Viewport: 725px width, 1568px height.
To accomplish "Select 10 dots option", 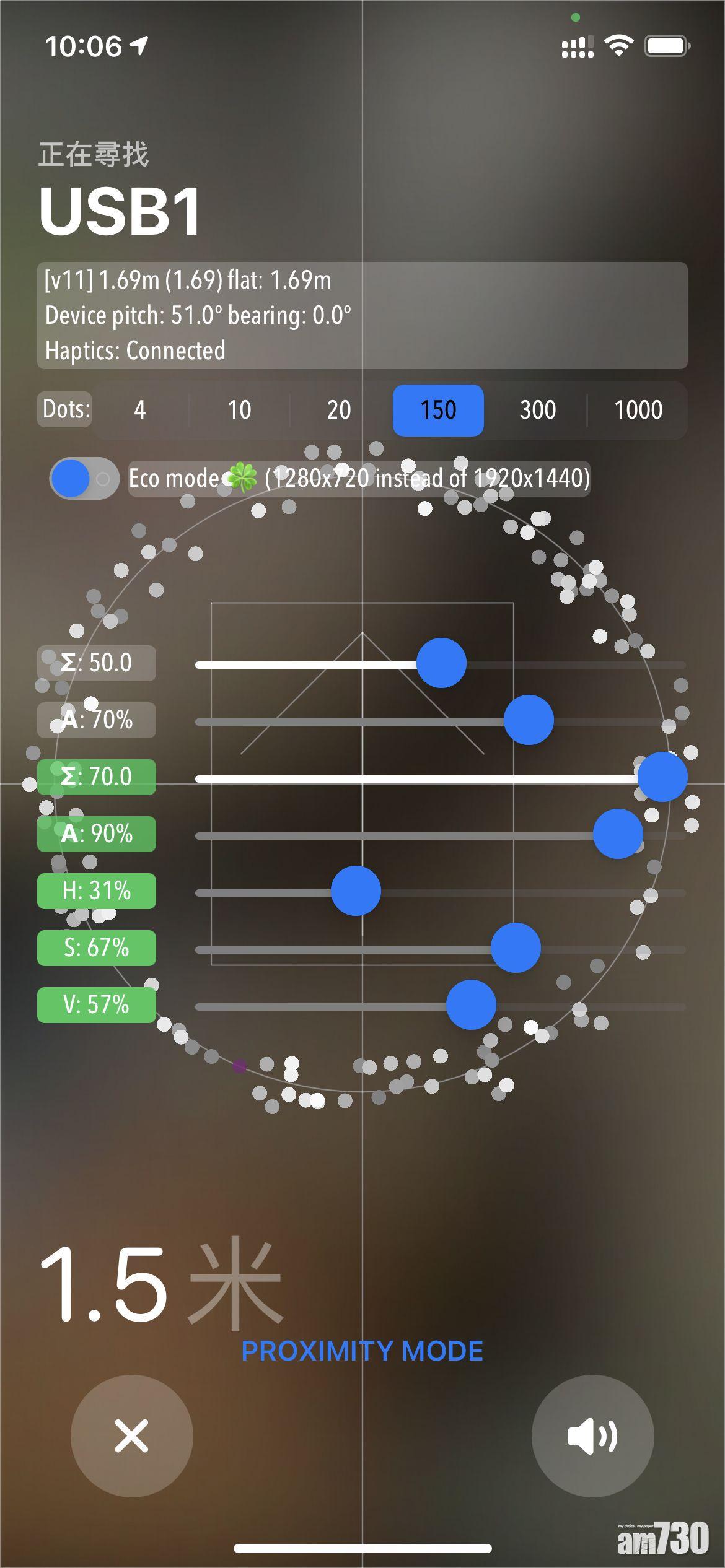I will click(239, 410).
